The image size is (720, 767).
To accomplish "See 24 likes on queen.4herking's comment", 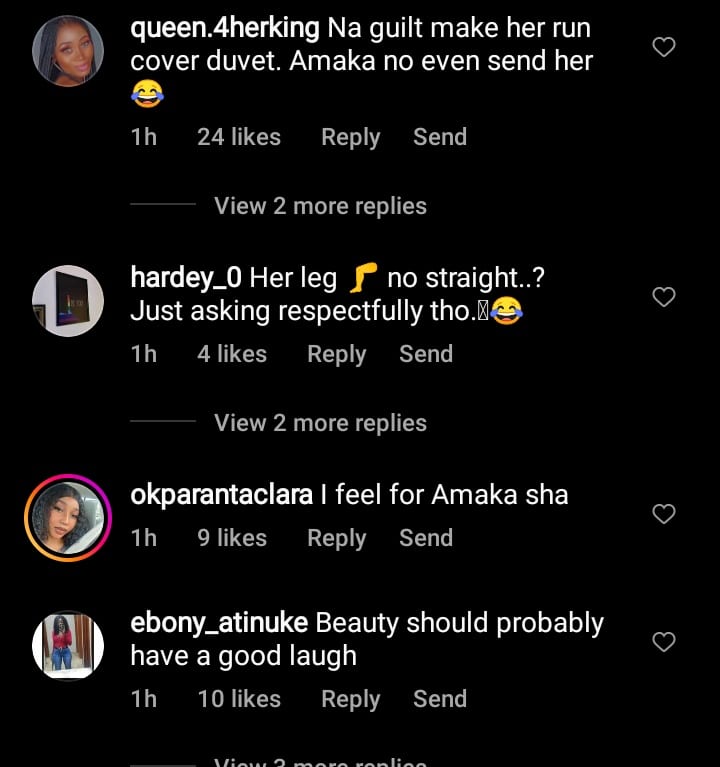I will pos(239,137).
